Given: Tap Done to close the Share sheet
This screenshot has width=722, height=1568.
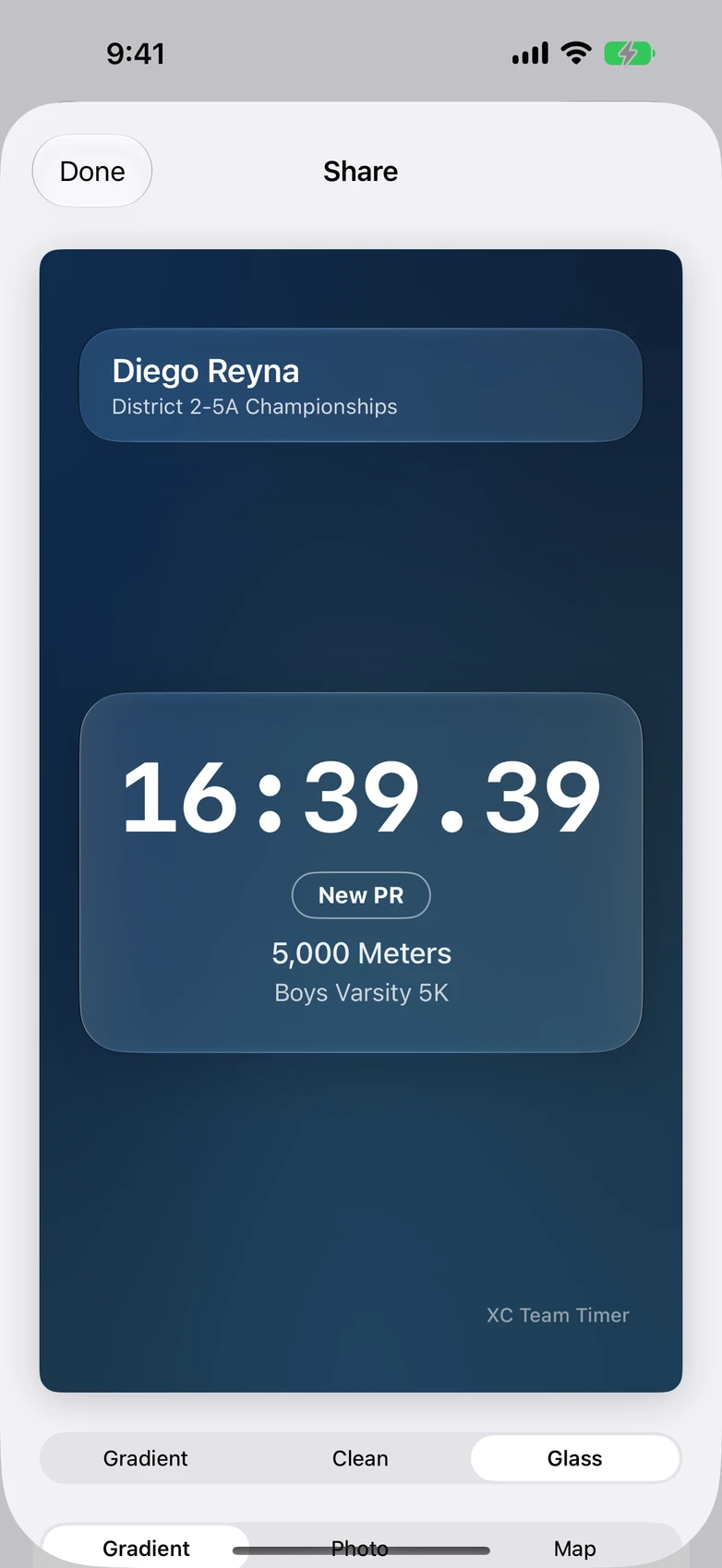Looking at the screenshot, I should click(x=92, y=172).
